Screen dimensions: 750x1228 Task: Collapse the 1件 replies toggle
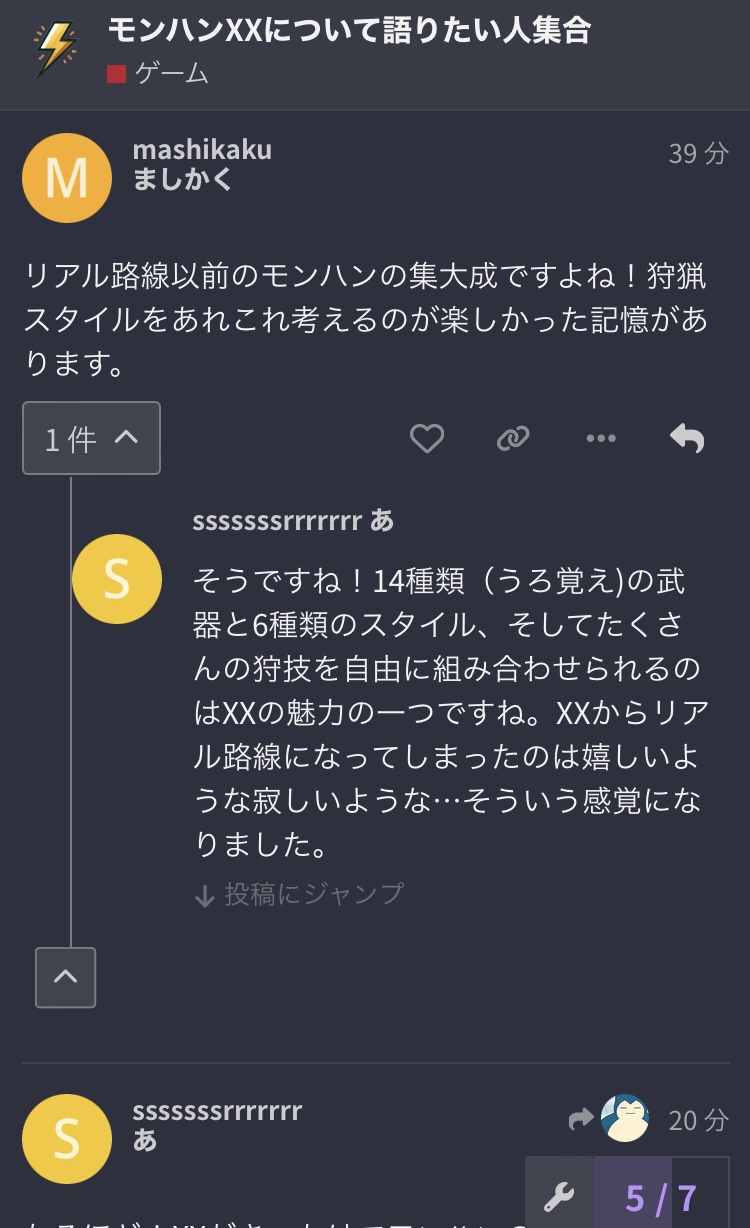coord(91,438)
